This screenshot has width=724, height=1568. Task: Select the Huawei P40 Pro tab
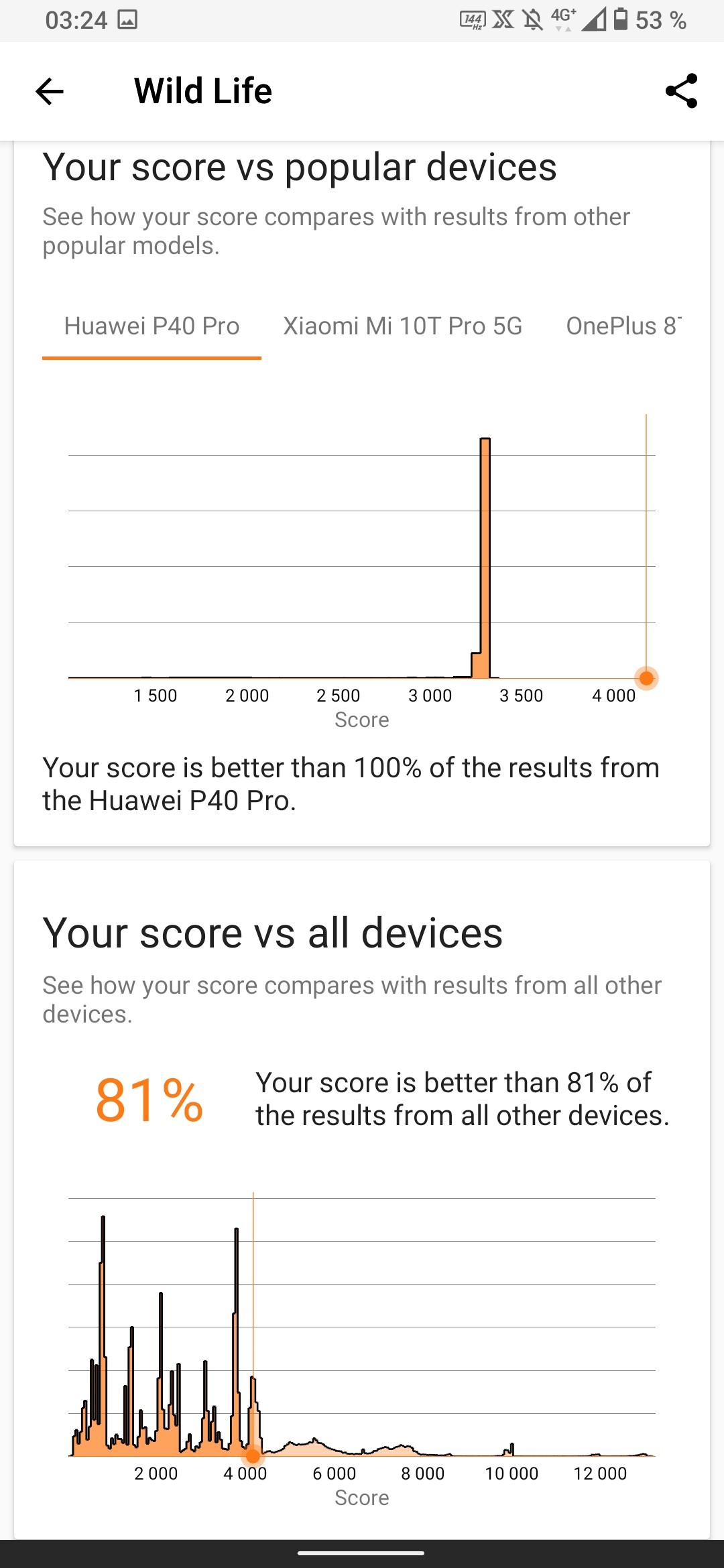(152, 326)
